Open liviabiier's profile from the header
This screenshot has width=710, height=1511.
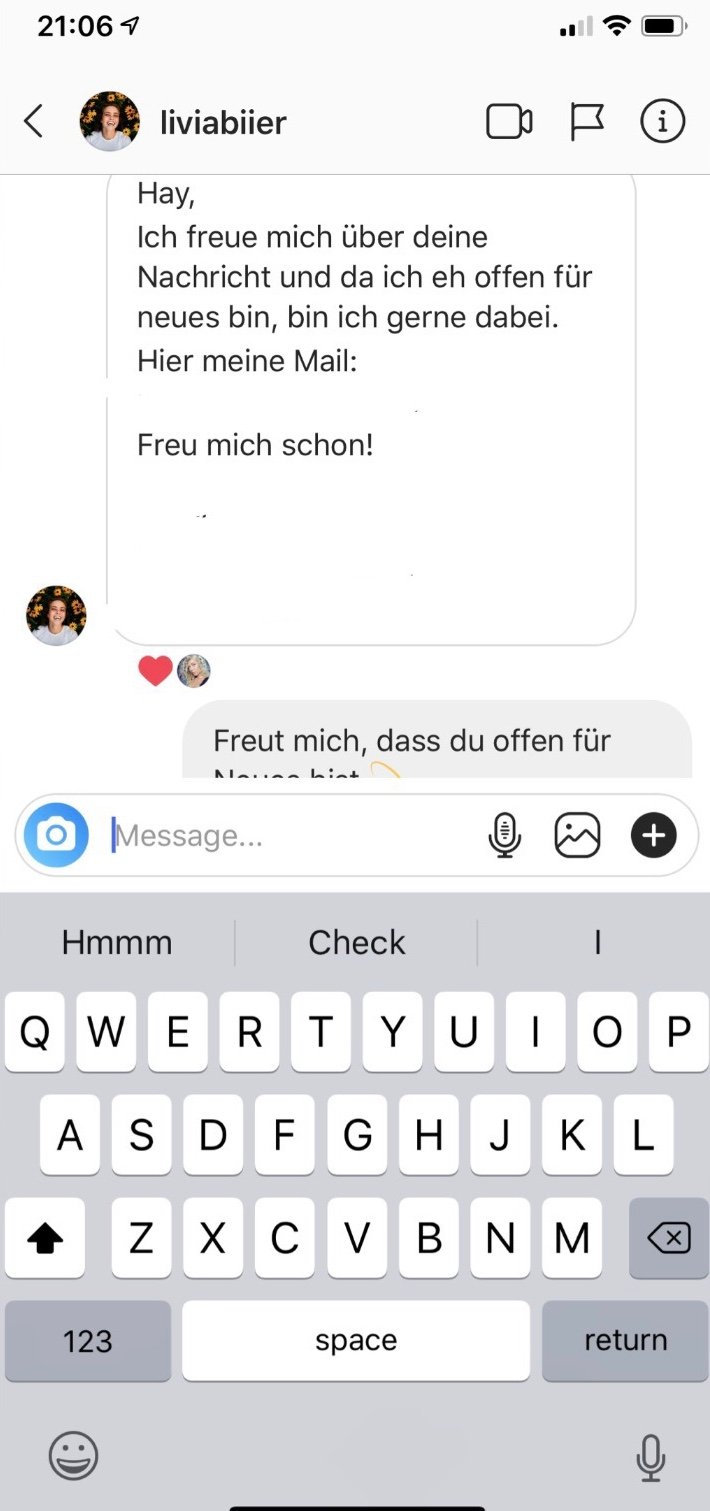coord(222,122)
